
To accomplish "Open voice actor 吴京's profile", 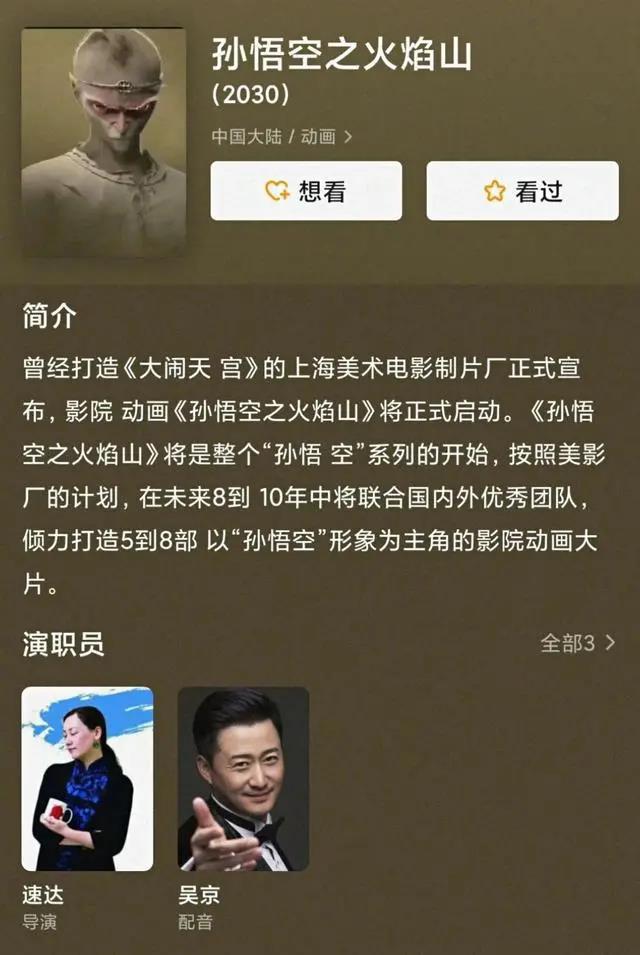I will click(x=243, y=778).
